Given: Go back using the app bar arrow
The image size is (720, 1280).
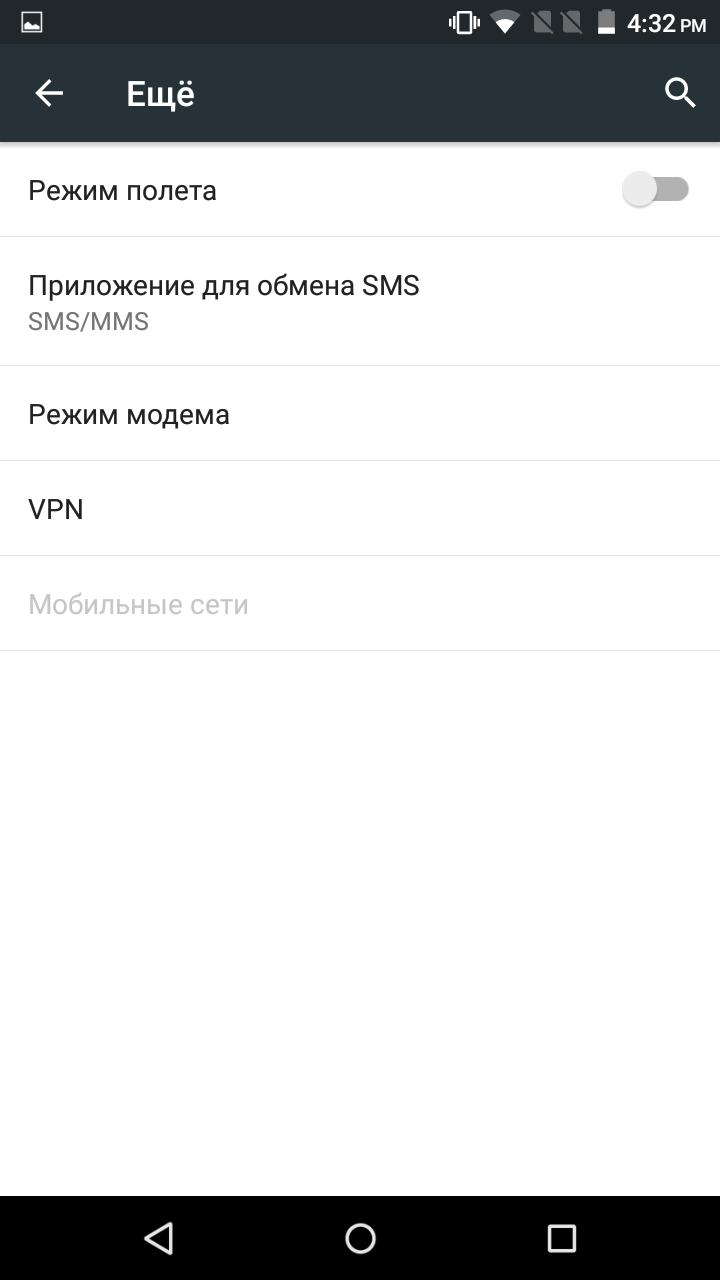Looking at the screenshot, I should point(49,93).
